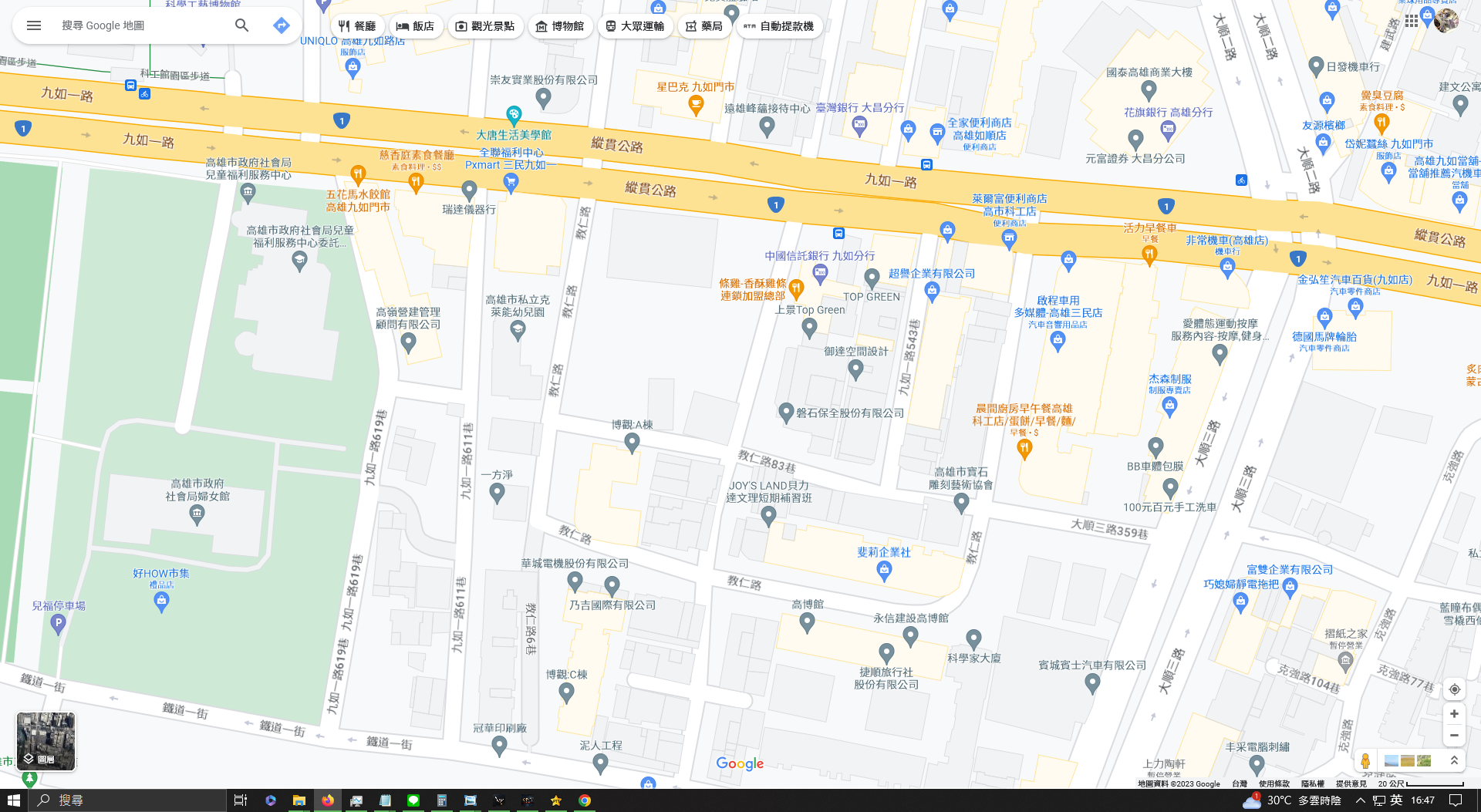Zoom out with the minus button
This screenshot has width=1481, height=812.
pos(1453,736)
